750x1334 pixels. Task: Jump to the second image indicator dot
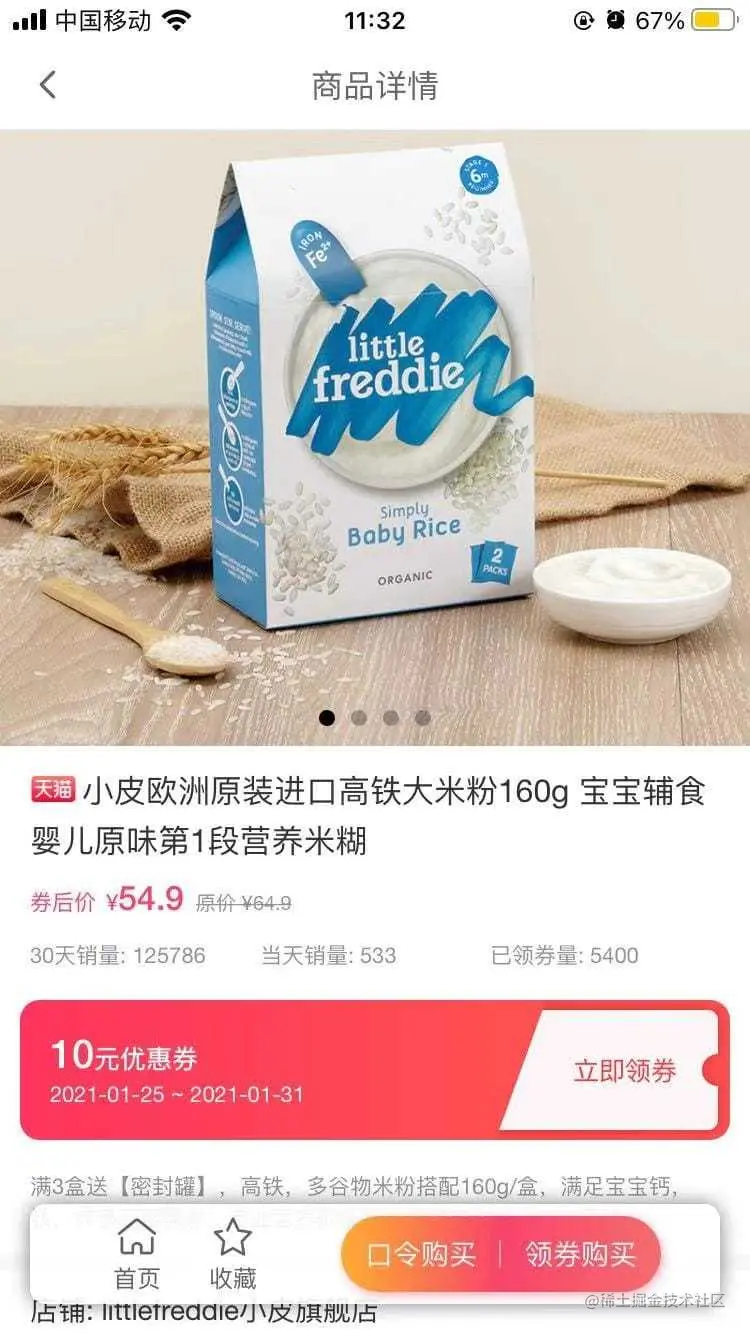click(x=359, y=717)
